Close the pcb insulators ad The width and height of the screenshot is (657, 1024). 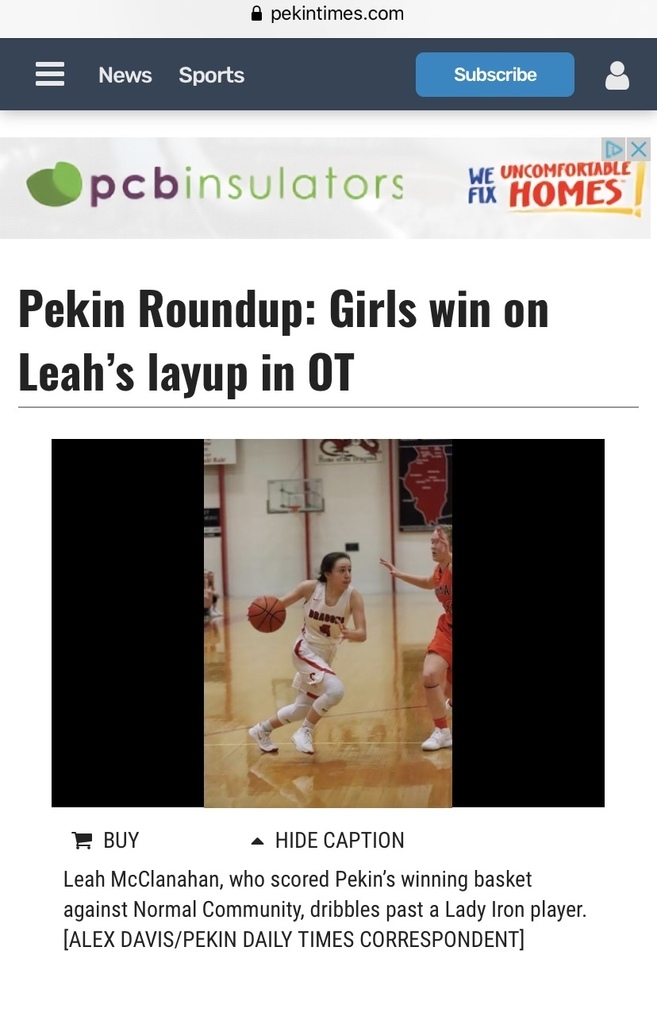tap(638, 149)
